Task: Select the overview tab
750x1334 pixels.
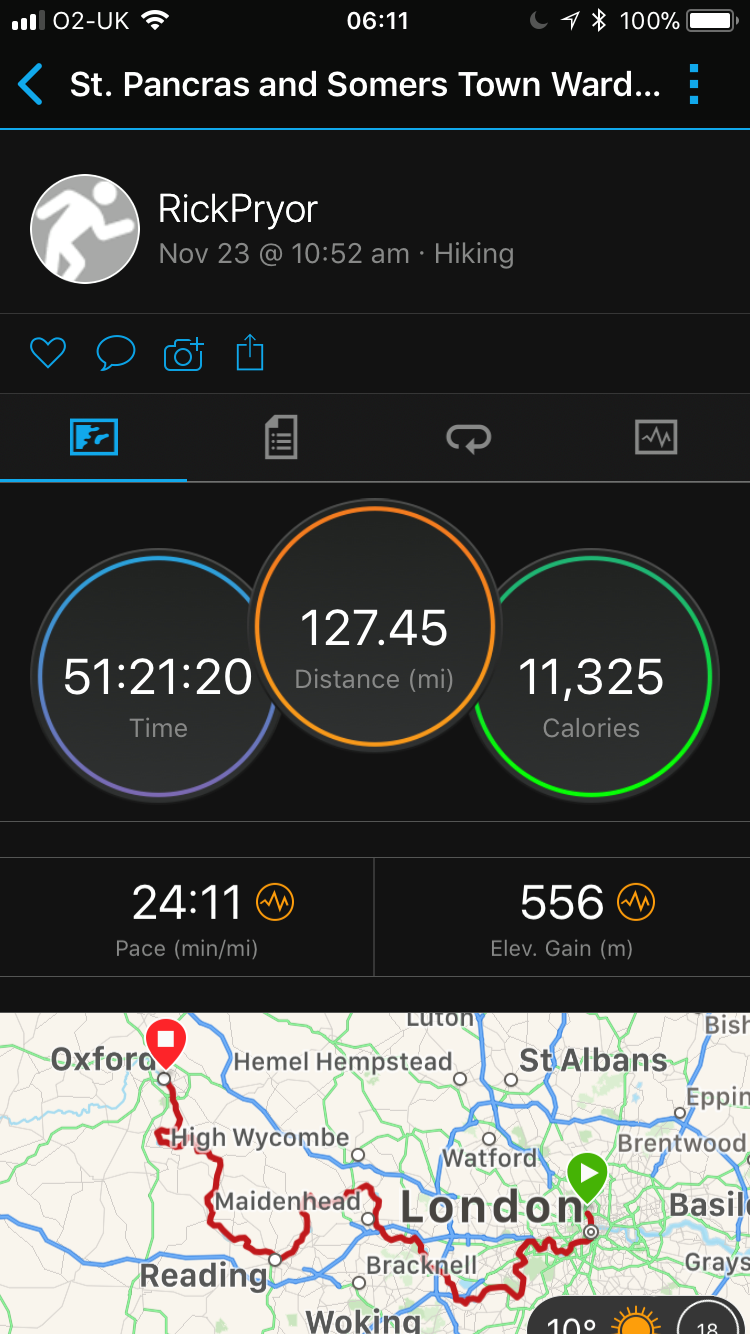Action: tap(94, 438)
